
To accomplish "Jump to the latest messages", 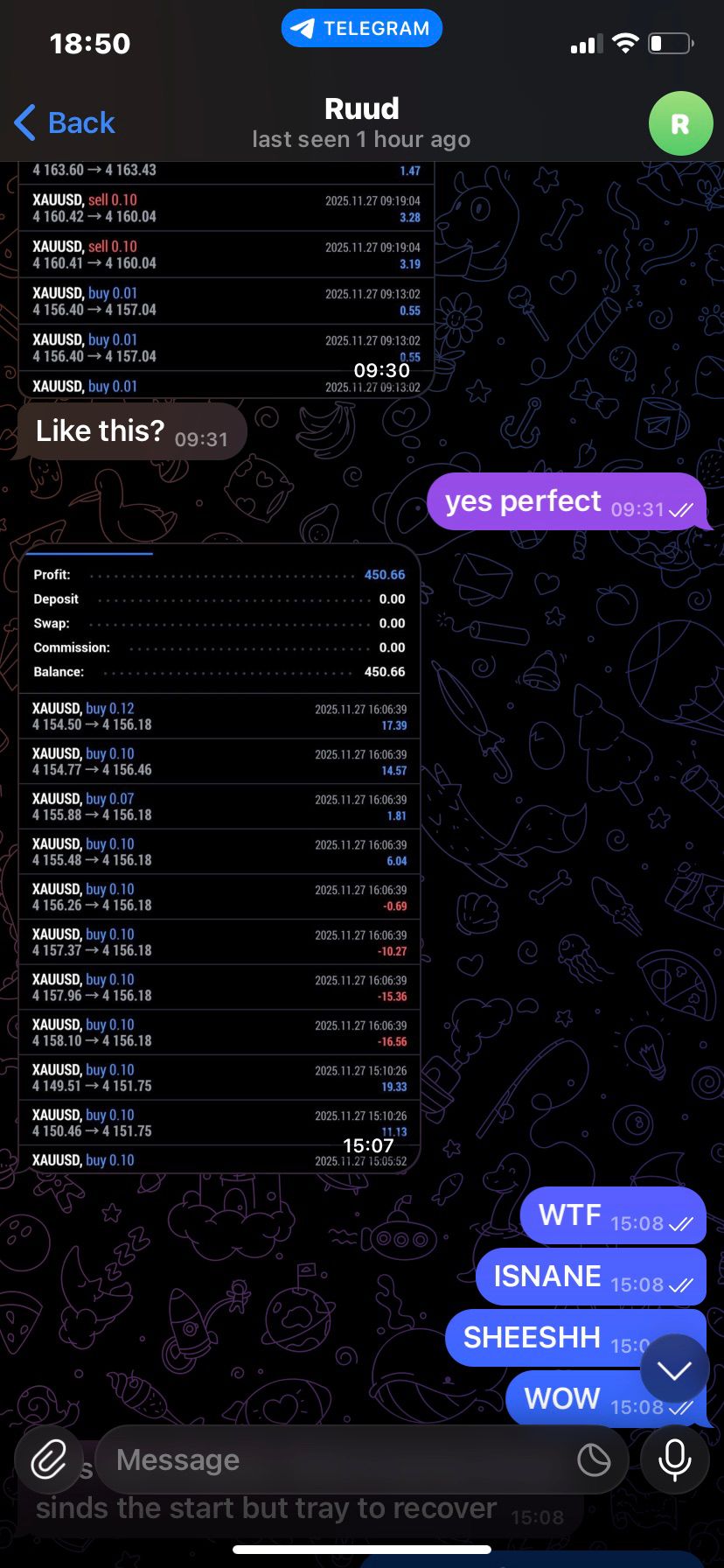I will (x=674, y=1369).
